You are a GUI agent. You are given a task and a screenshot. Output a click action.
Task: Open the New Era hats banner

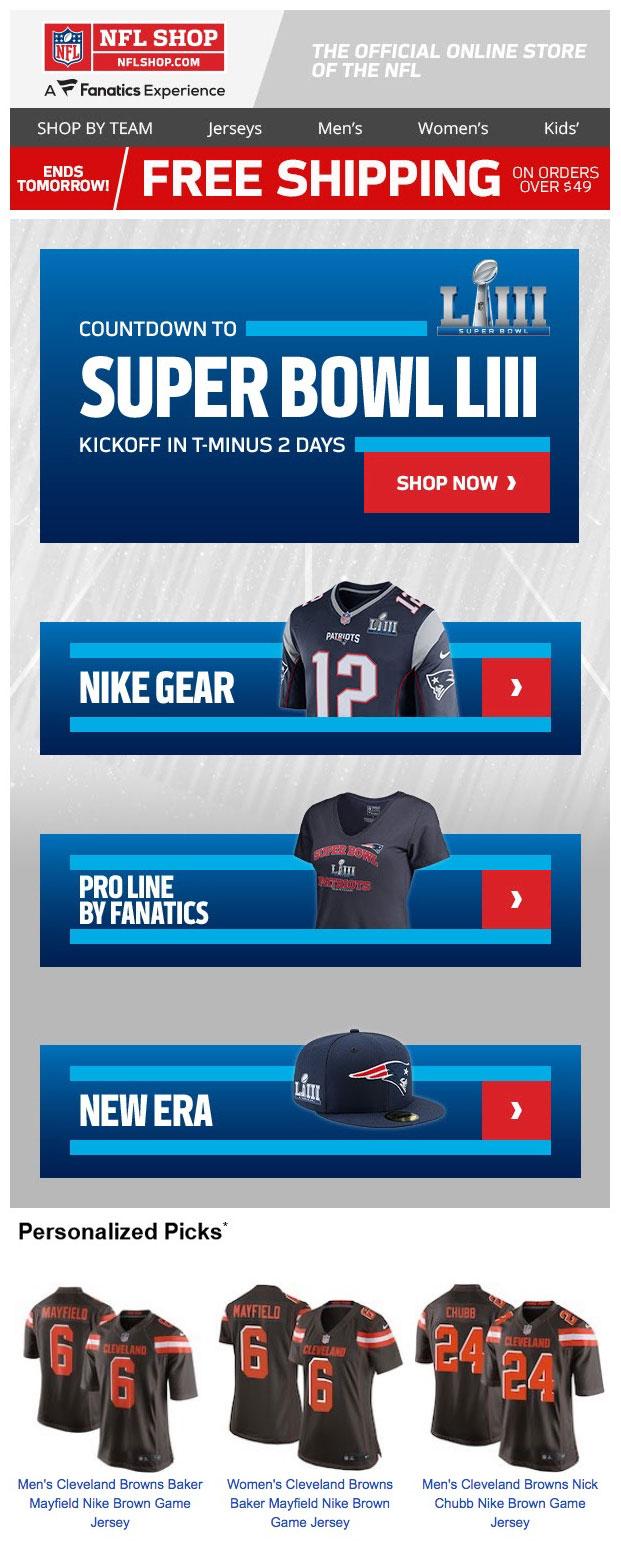(x=310, y=1110)
